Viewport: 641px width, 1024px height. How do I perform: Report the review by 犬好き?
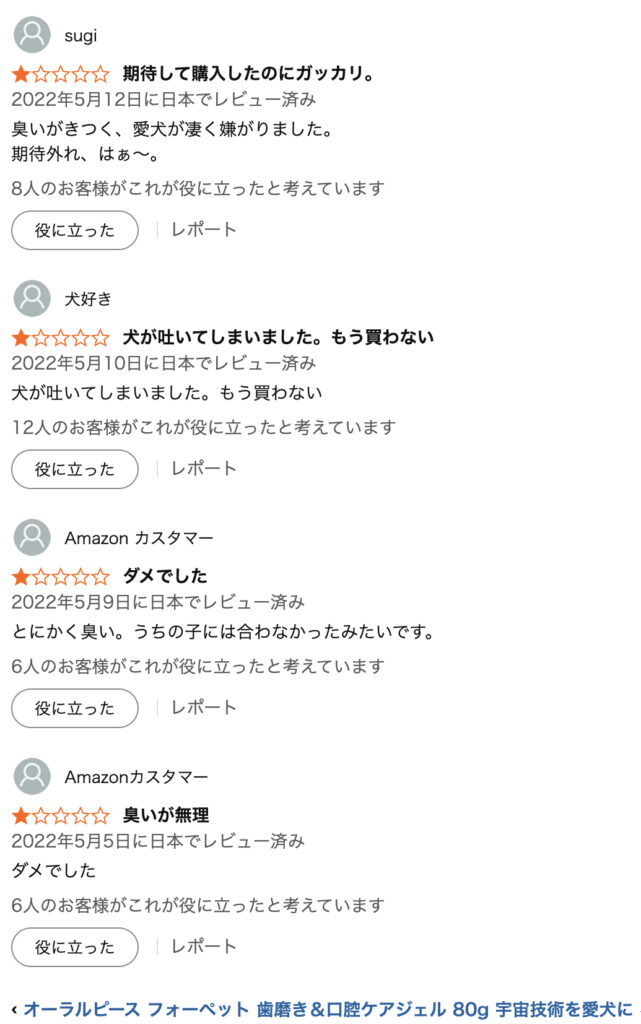coord(203,468)
